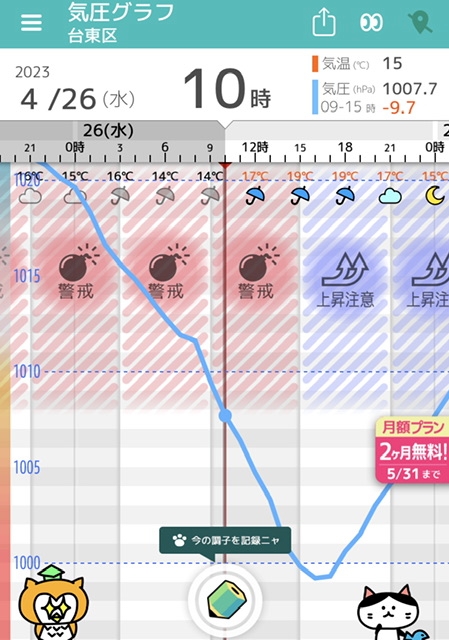The width and height of the screenshot is (449, 640).
Task: Open the monthly plan 2-months-free banner
Action: click(412, 450)
